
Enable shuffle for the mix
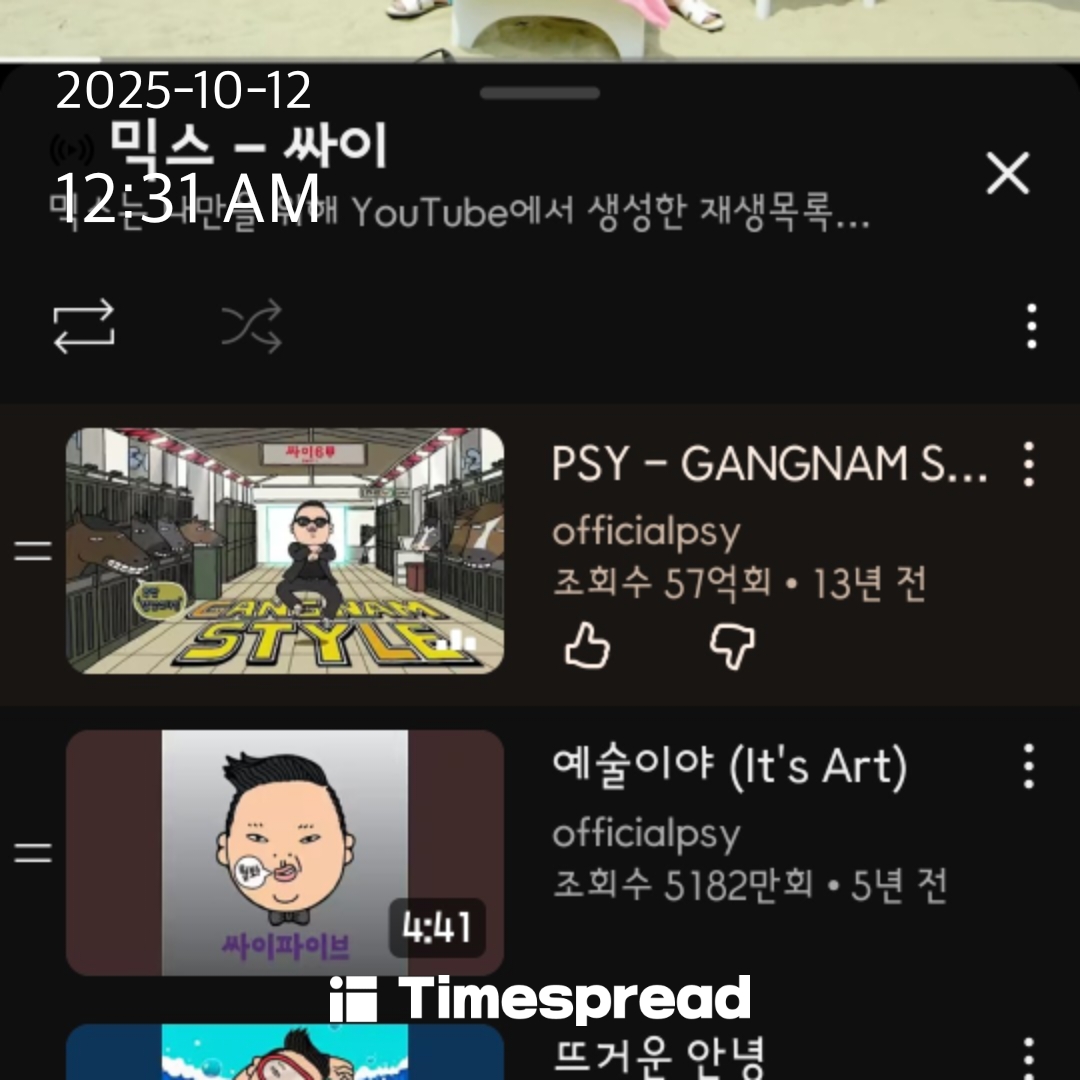(x=251, y=327)
